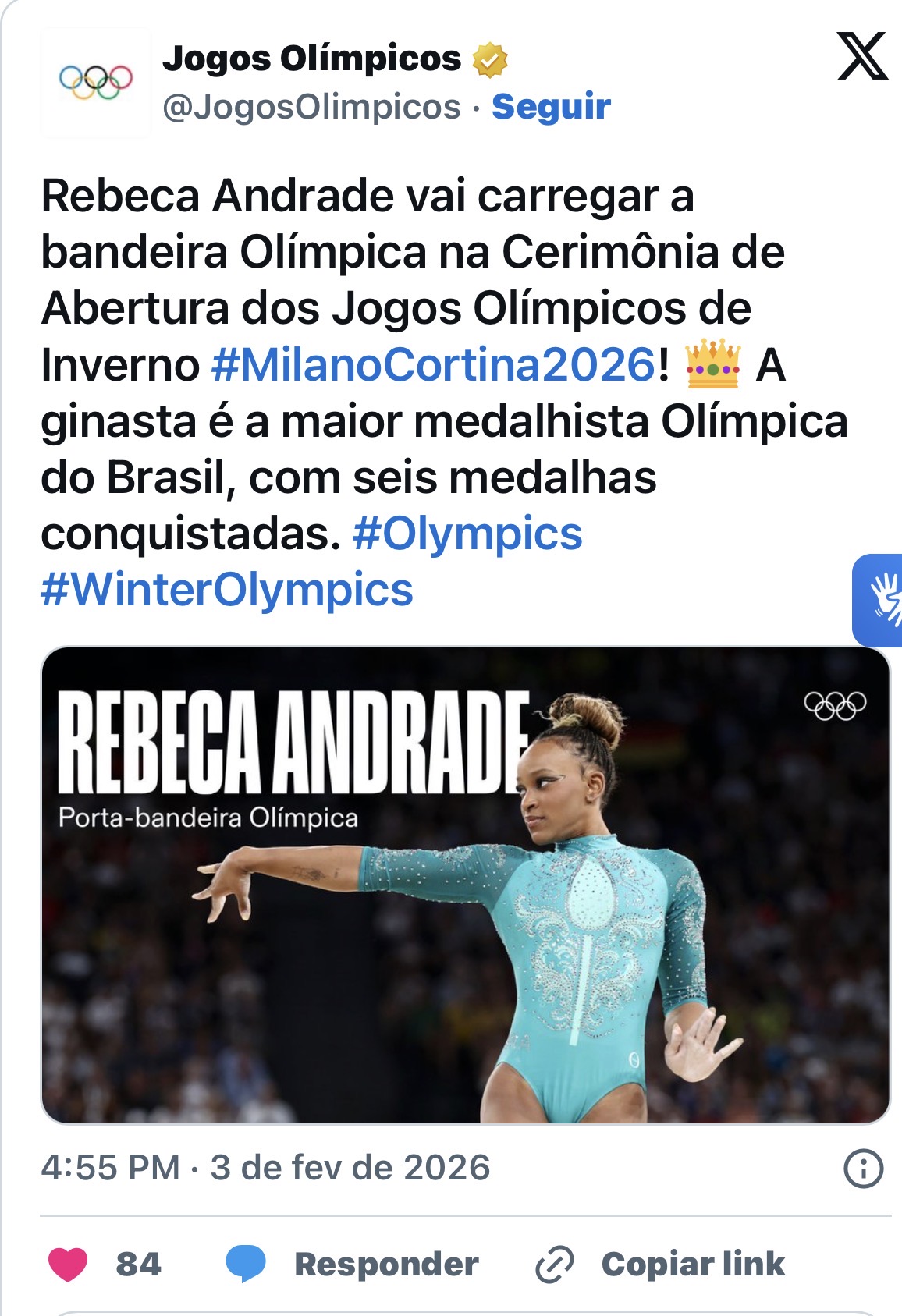Open the X logo link
Screen dimensions: 902x1316
click(x=862, y=56)
